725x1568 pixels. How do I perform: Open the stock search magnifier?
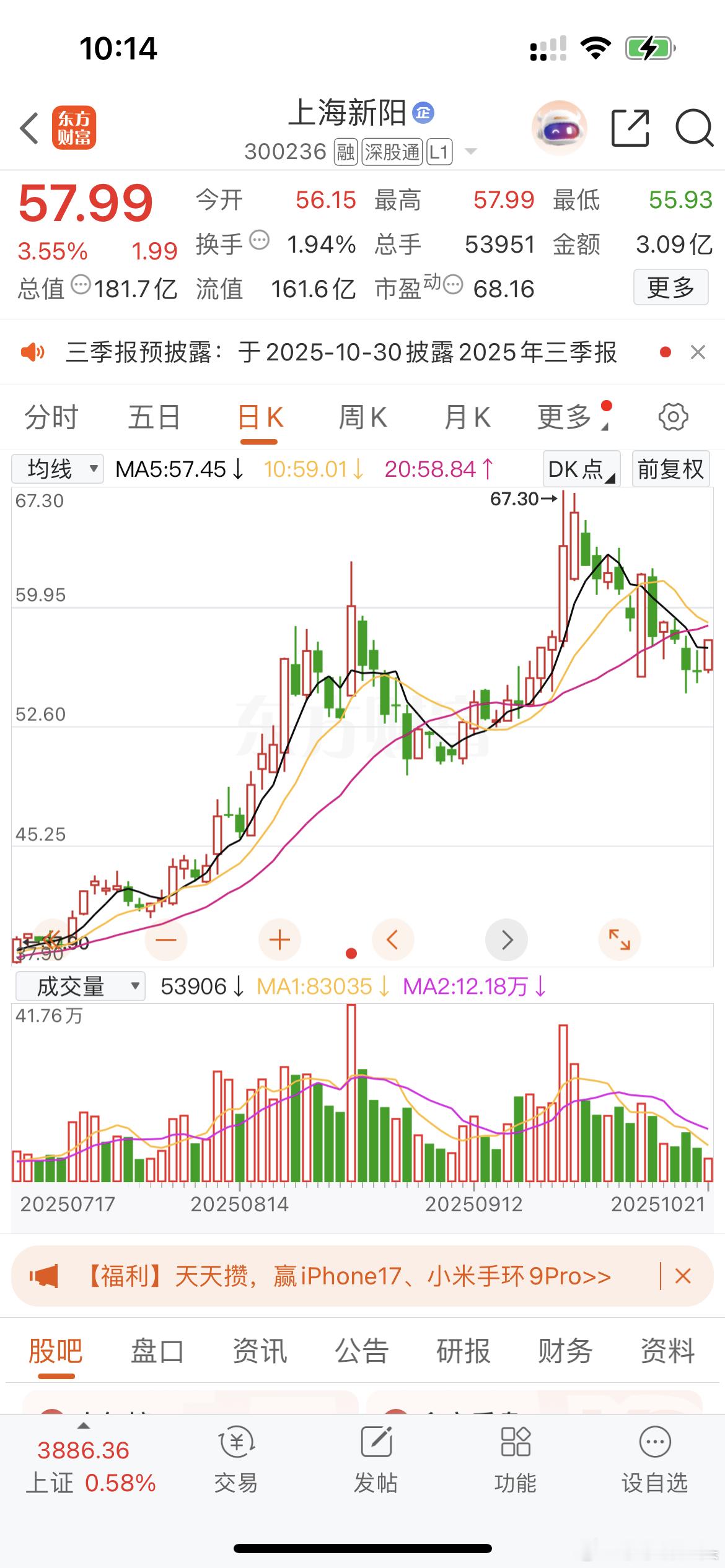[693, 128]
